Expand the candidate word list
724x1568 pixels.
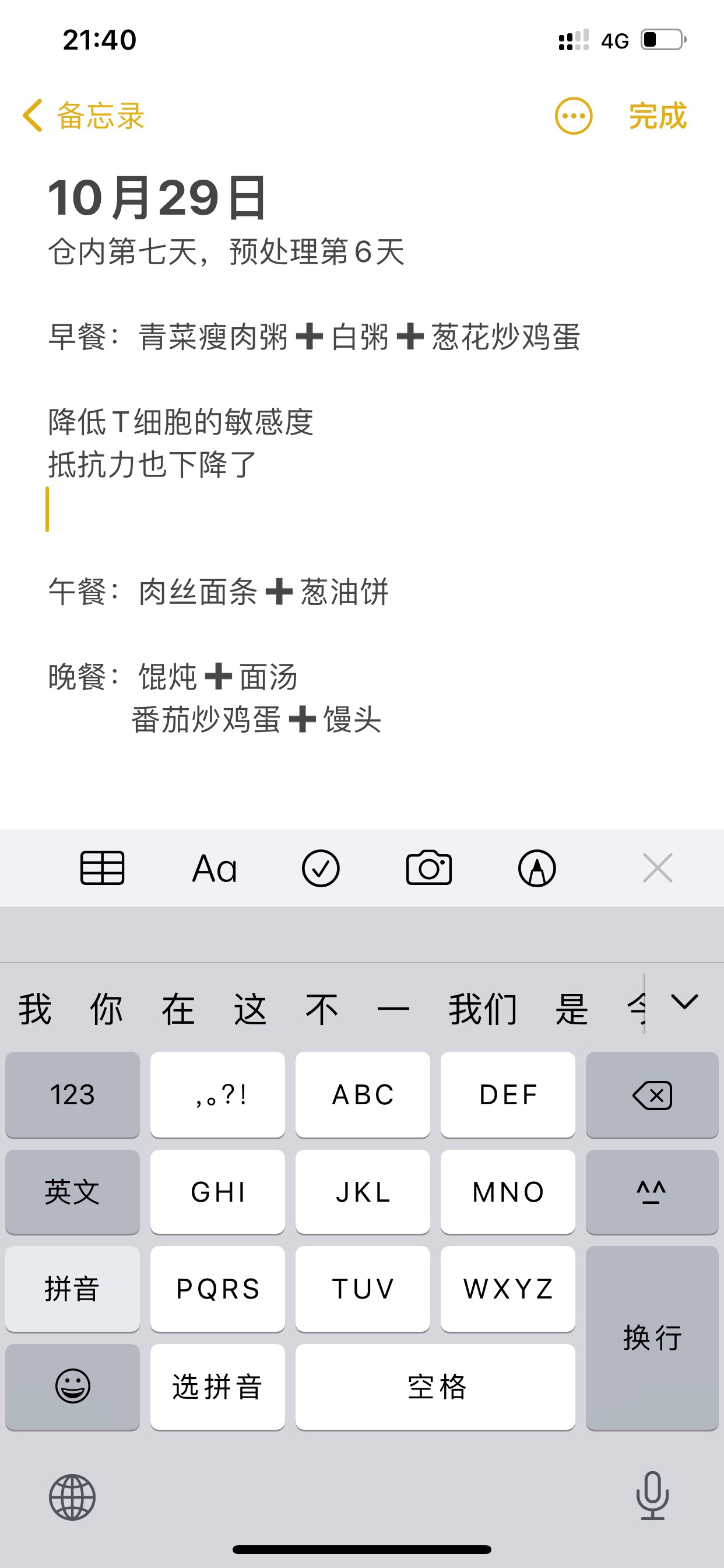(x=684, y=1002)
